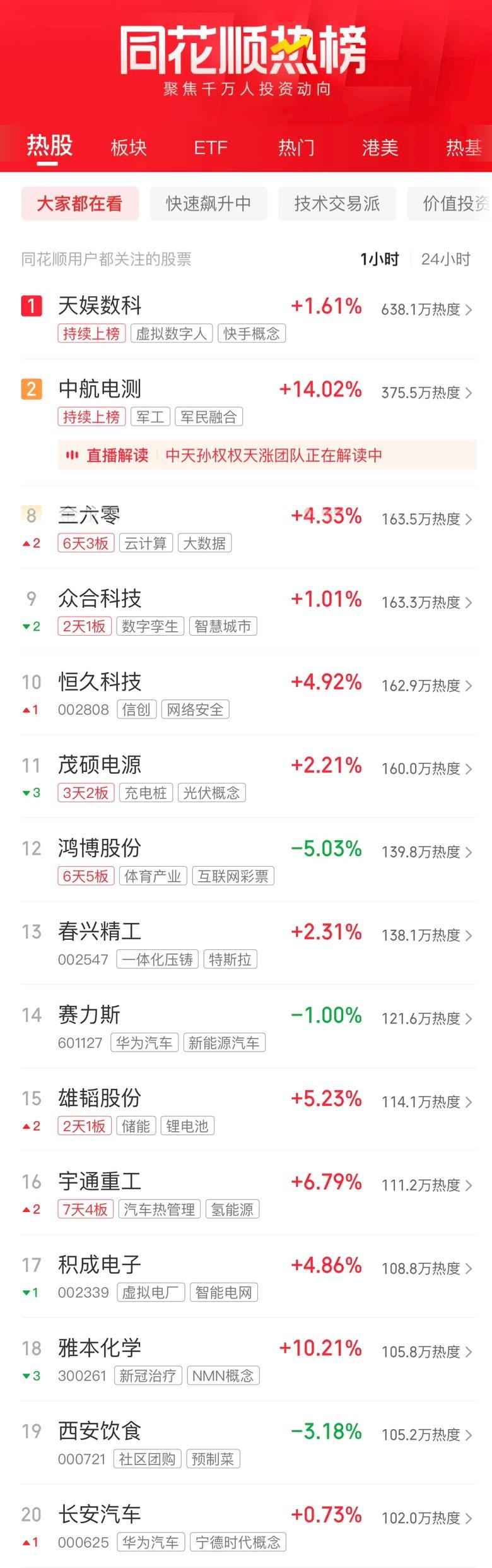This screenshot has width=492, height=1568.
Task: Switch to the 港美 tab
Action: pos(380,148)
